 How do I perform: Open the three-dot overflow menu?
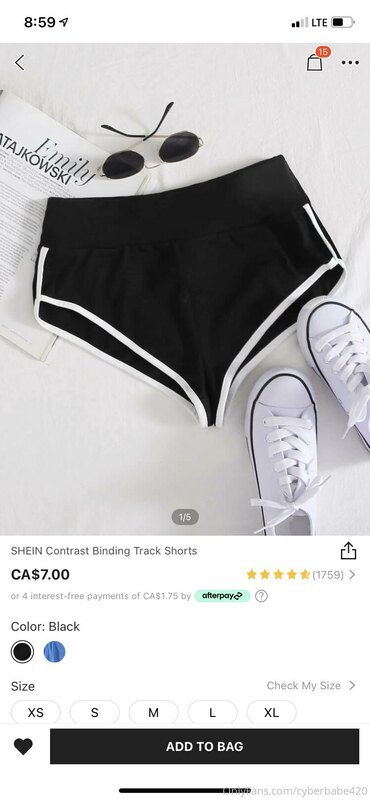[x=350, y=63]
